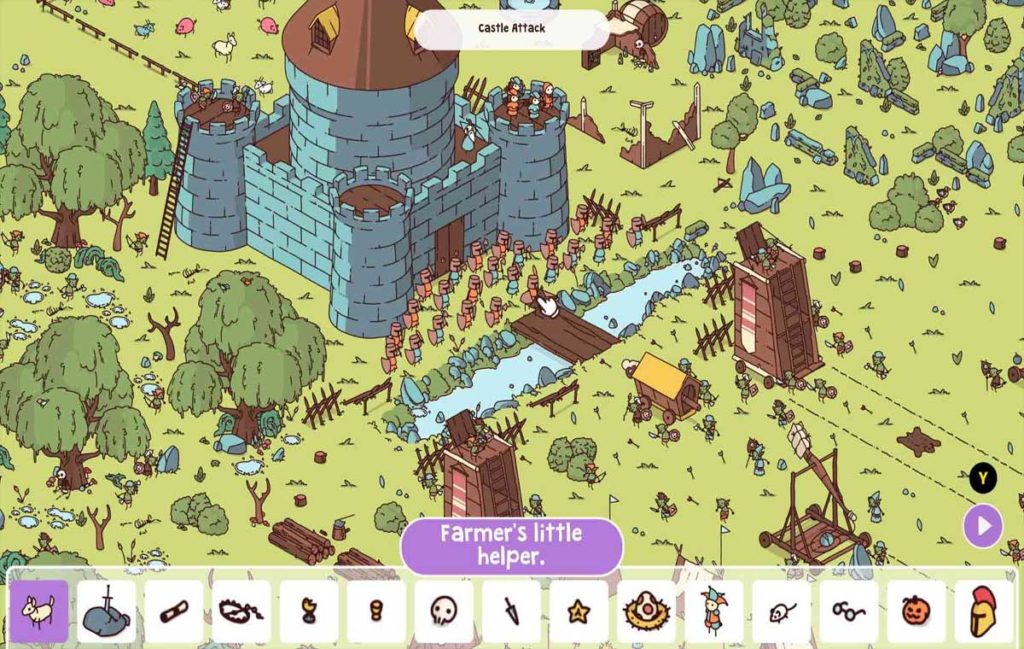Tap the purple play arrow button
Viewport: 1024px width, 649px height.
[983, 526]
